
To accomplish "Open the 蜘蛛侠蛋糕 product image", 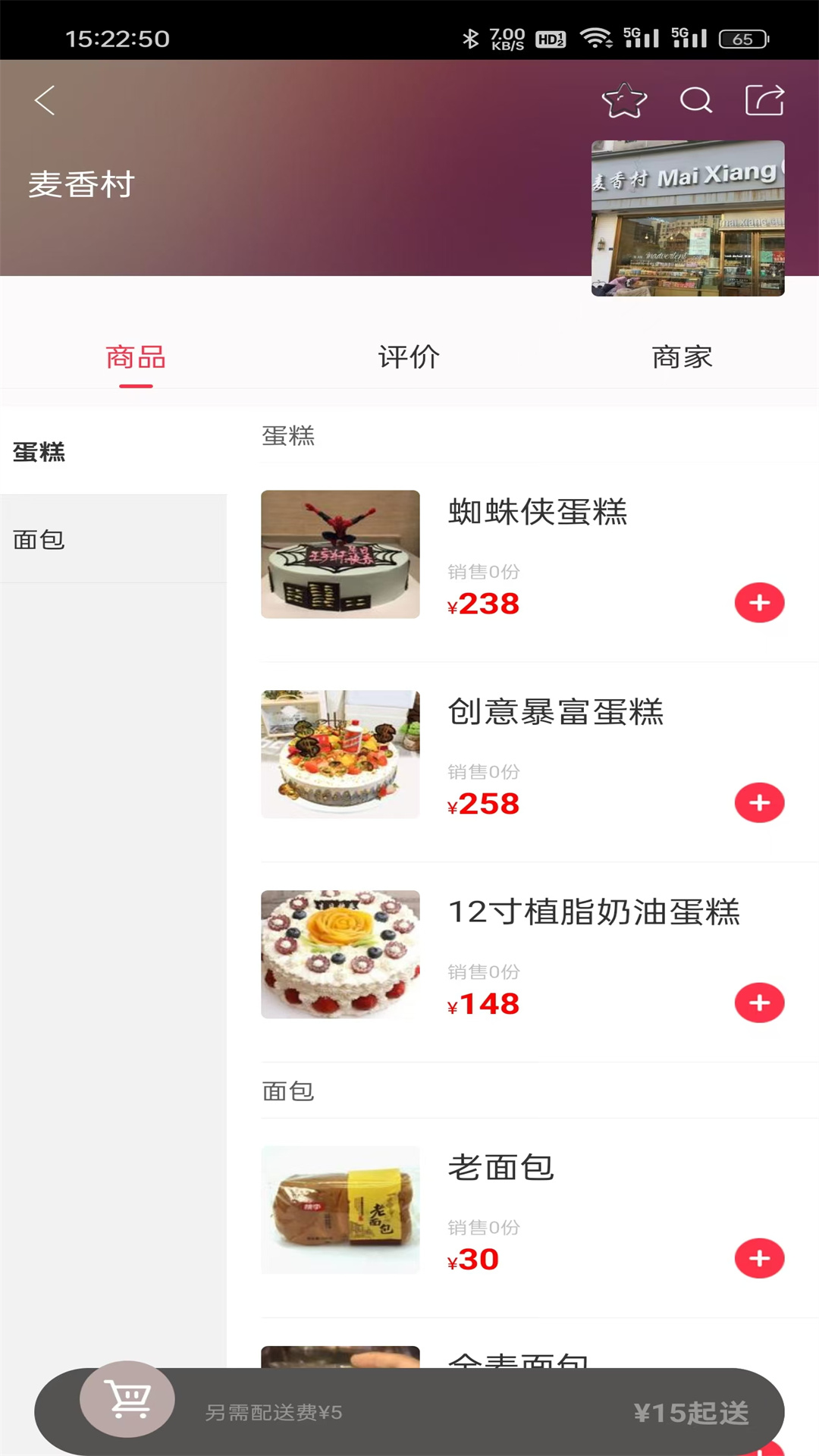I will pyautogui.click(x=340, y=554).
